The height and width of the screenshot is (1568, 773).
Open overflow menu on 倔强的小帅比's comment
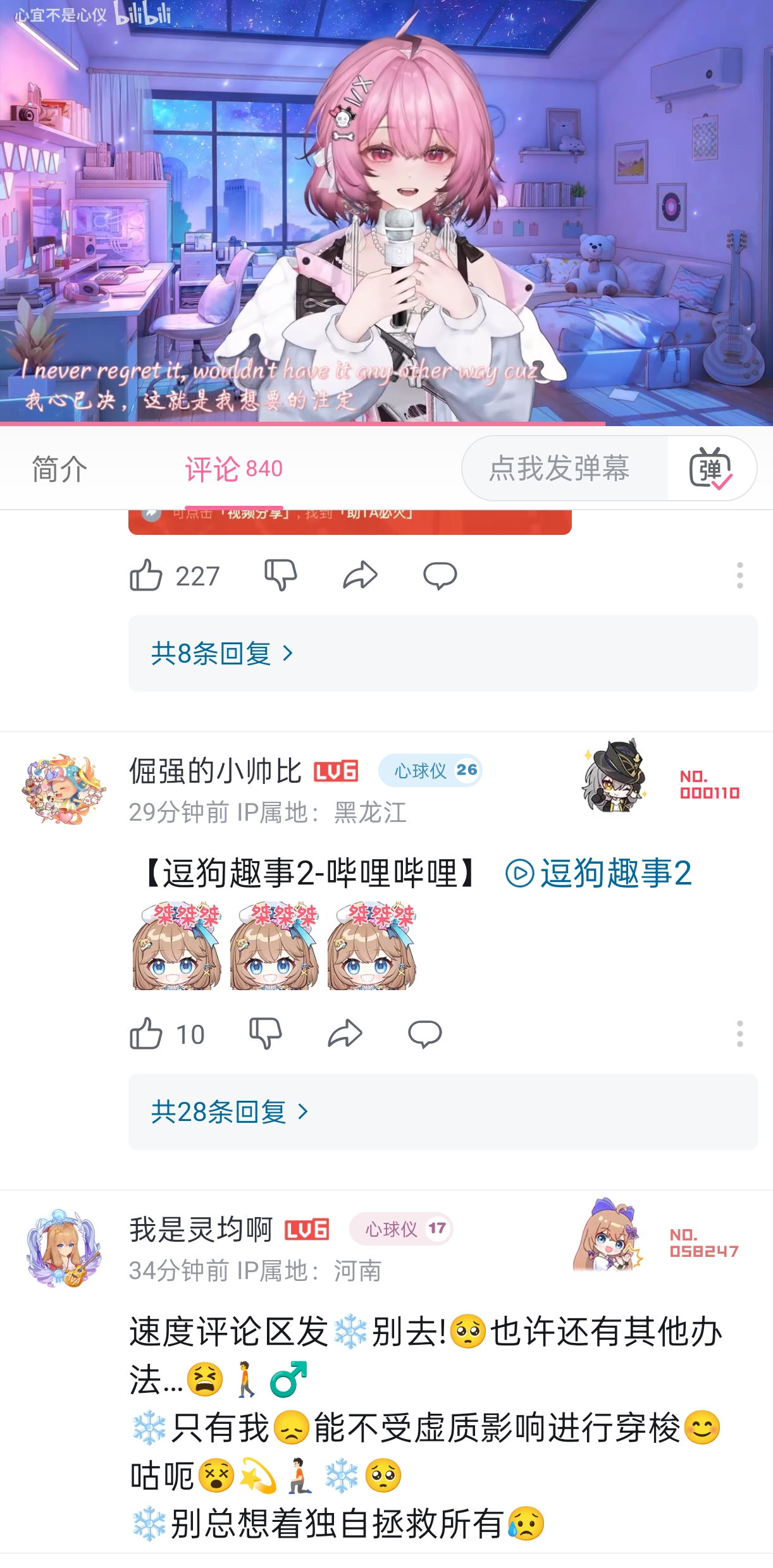(x=739, y=1034)
